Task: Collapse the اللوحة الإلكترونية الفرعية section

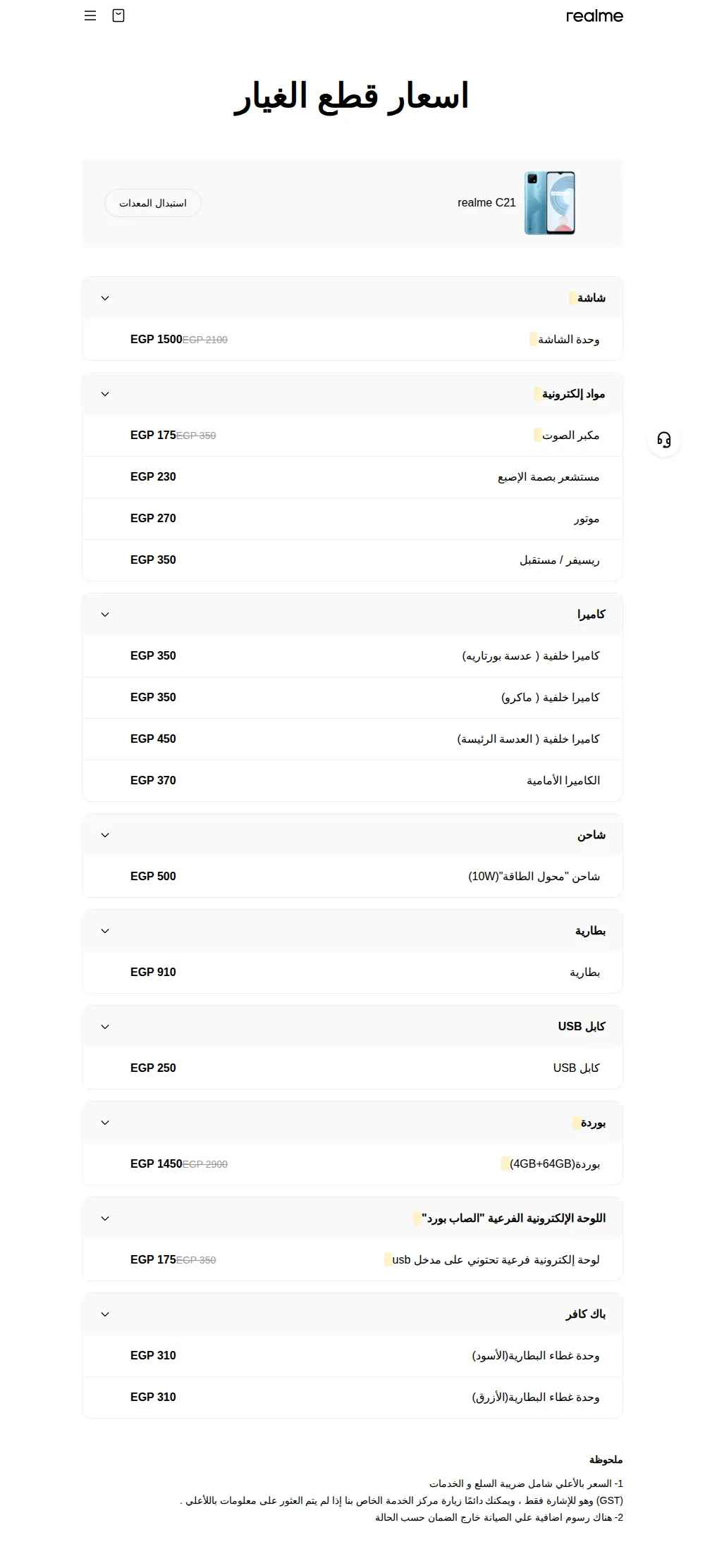Action: 352,1218
